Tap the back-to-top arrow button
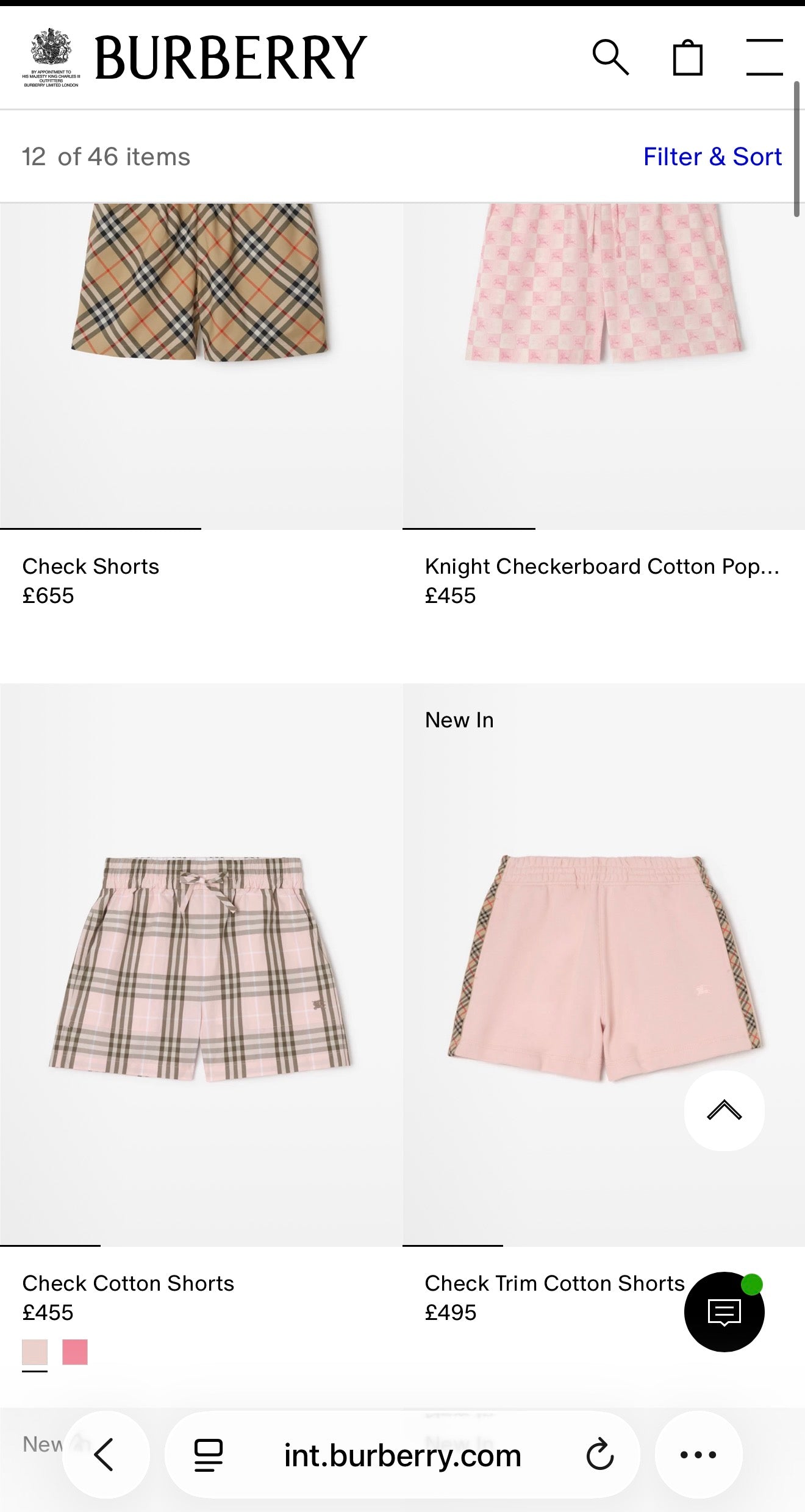The width and height of the screenshot is (805, 1512). pyautogui.click(x=724, y=1111)
